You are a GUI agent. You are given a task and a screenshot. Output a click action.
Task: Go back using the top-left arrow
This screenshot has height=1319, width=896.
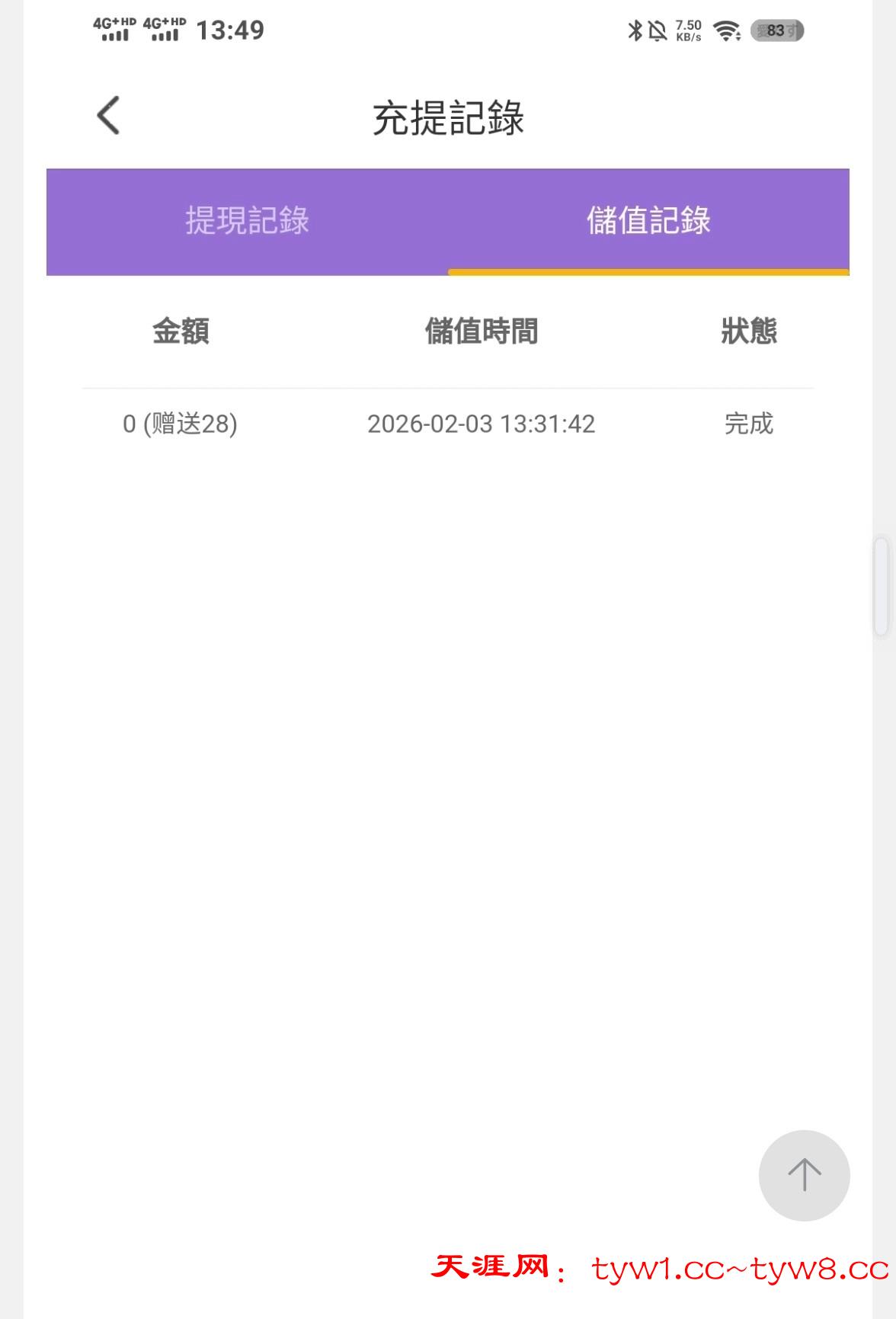click(x=109, y=116)
